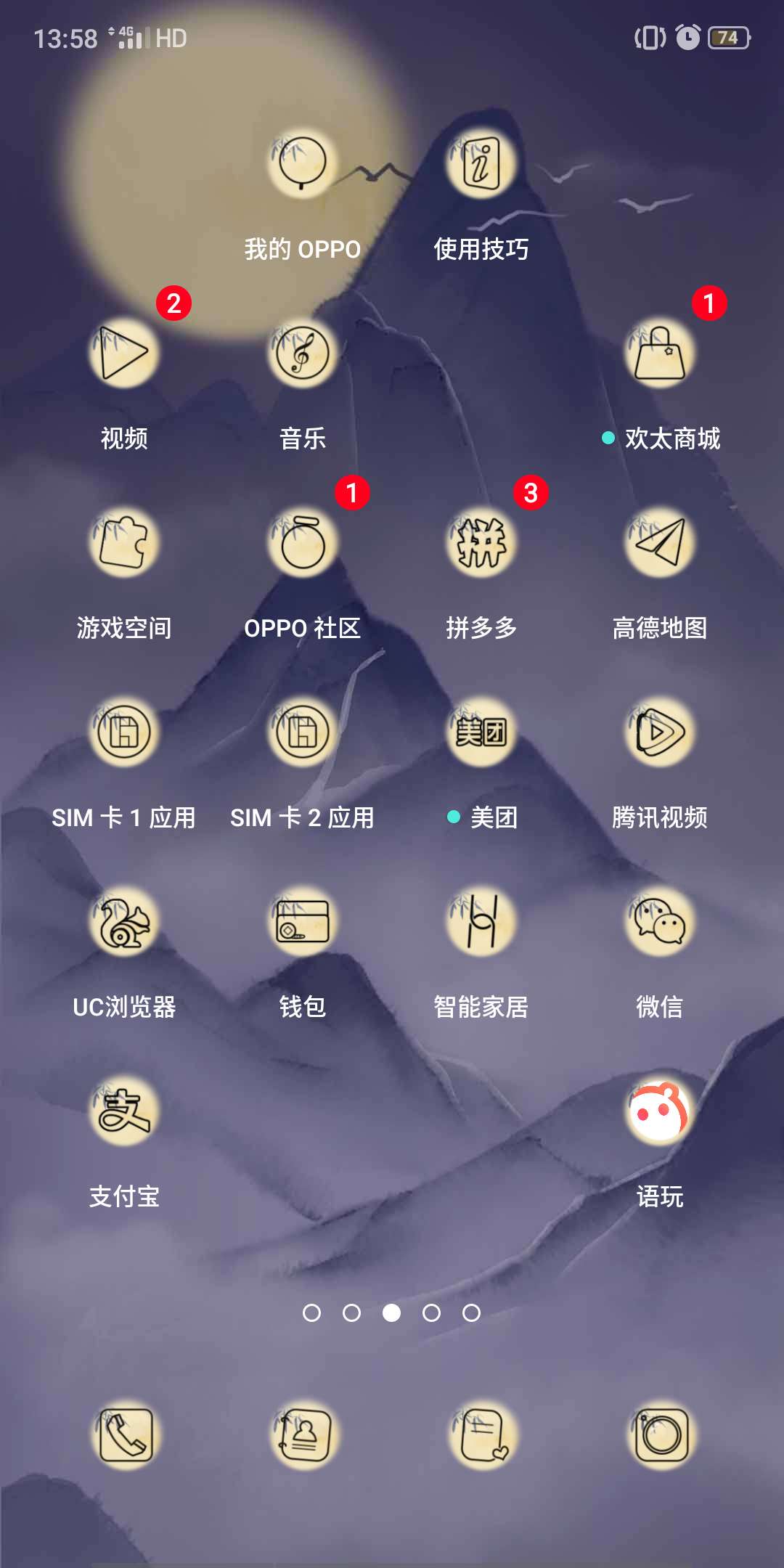Launch 微信 WeChat
This screenshot has height=1568, width=784.
pos(659,922)
